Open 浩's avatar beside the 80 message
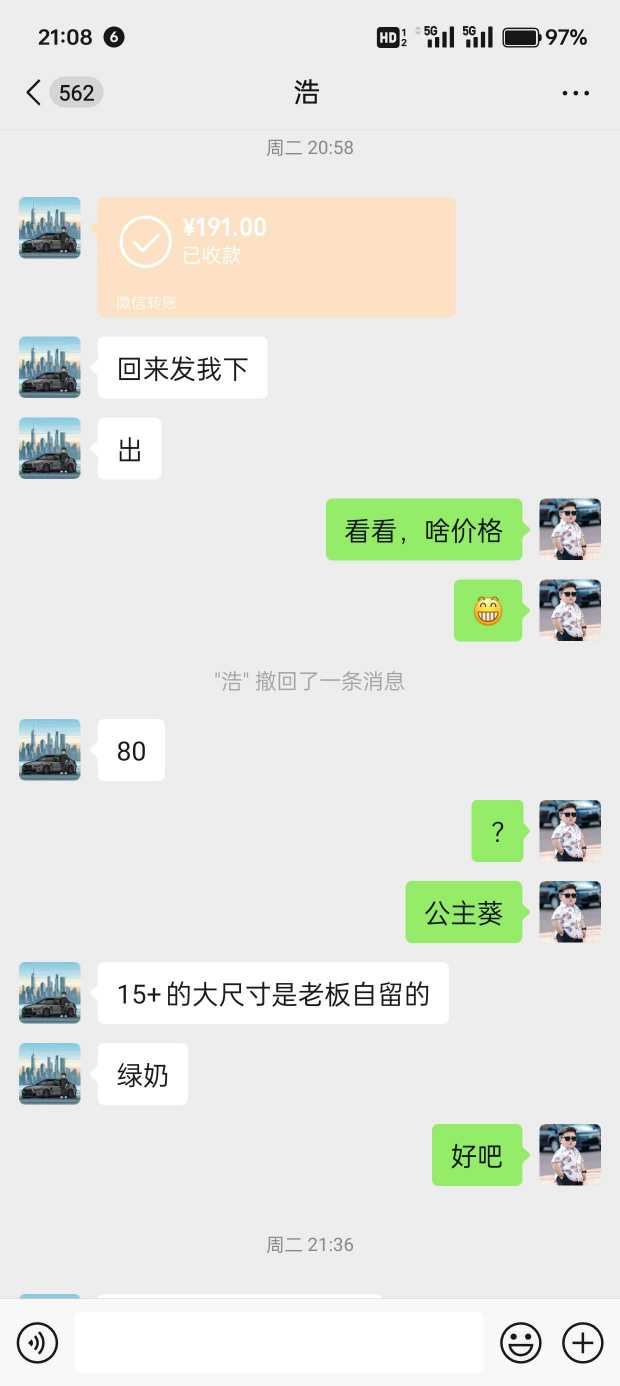 tap(50, 750)
